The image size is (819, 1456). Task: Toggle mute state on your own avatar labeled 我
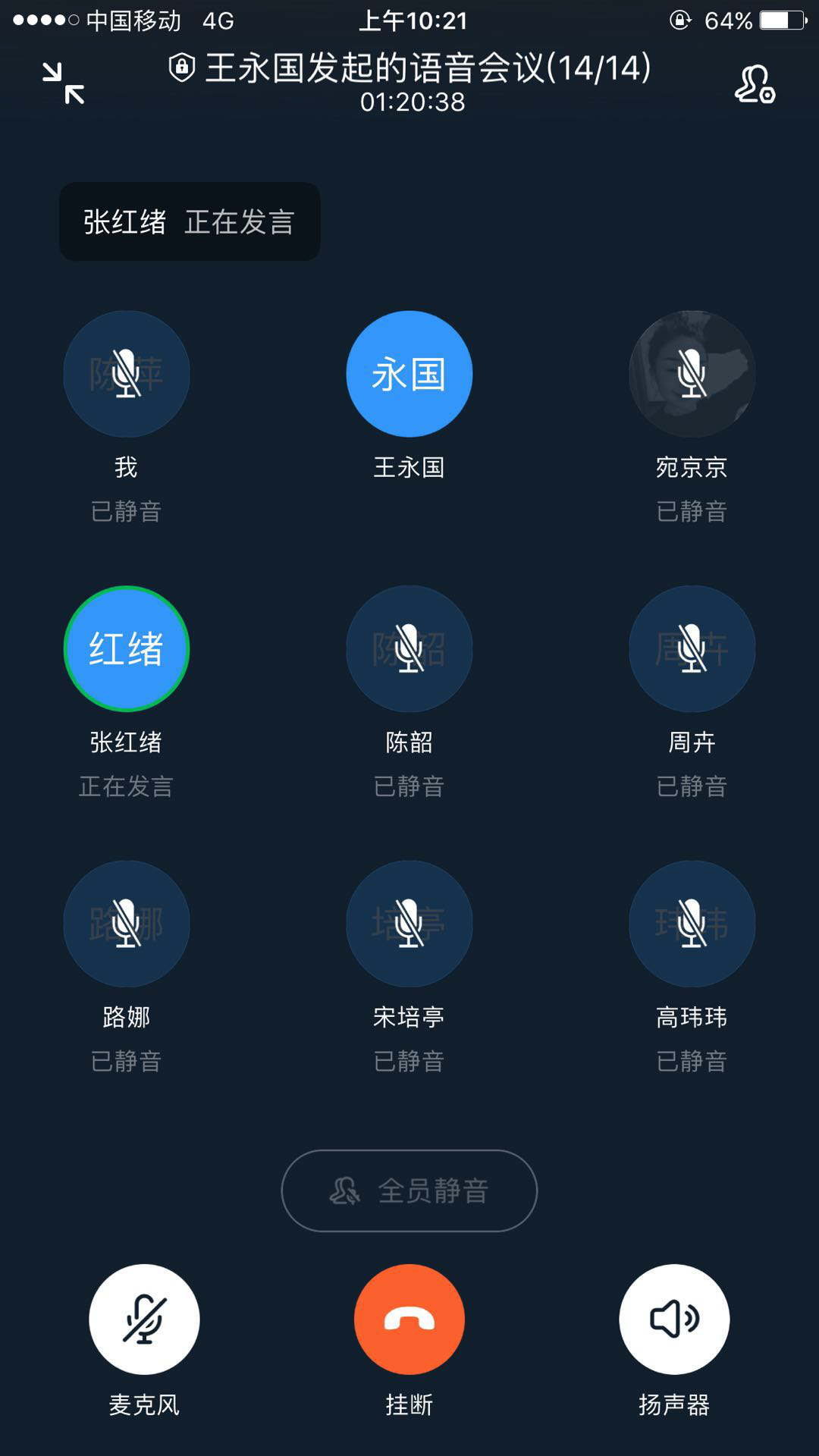click(126, 374)
